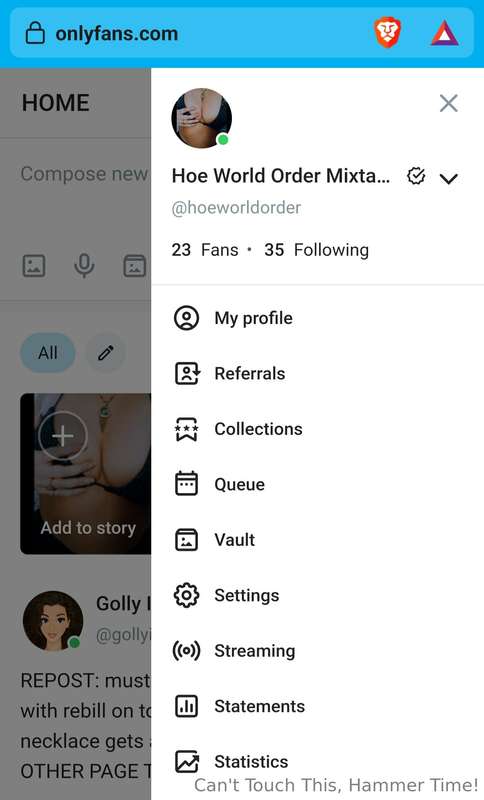484x800 pixels.
Task: Expand the account switcher chevron
Action: tap(448, 179)
